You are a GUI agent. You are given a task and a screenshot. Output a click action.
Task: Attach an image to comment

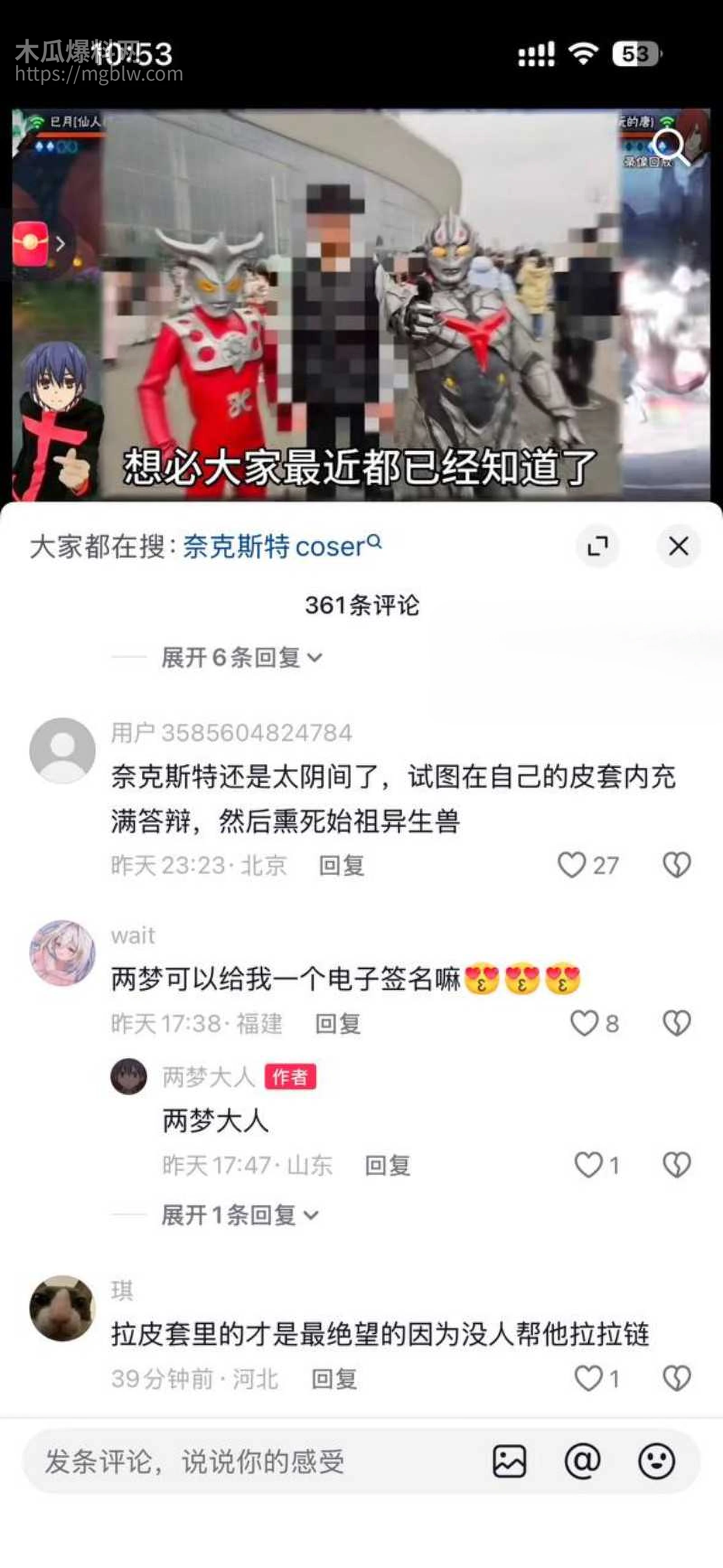[509, 1461]
